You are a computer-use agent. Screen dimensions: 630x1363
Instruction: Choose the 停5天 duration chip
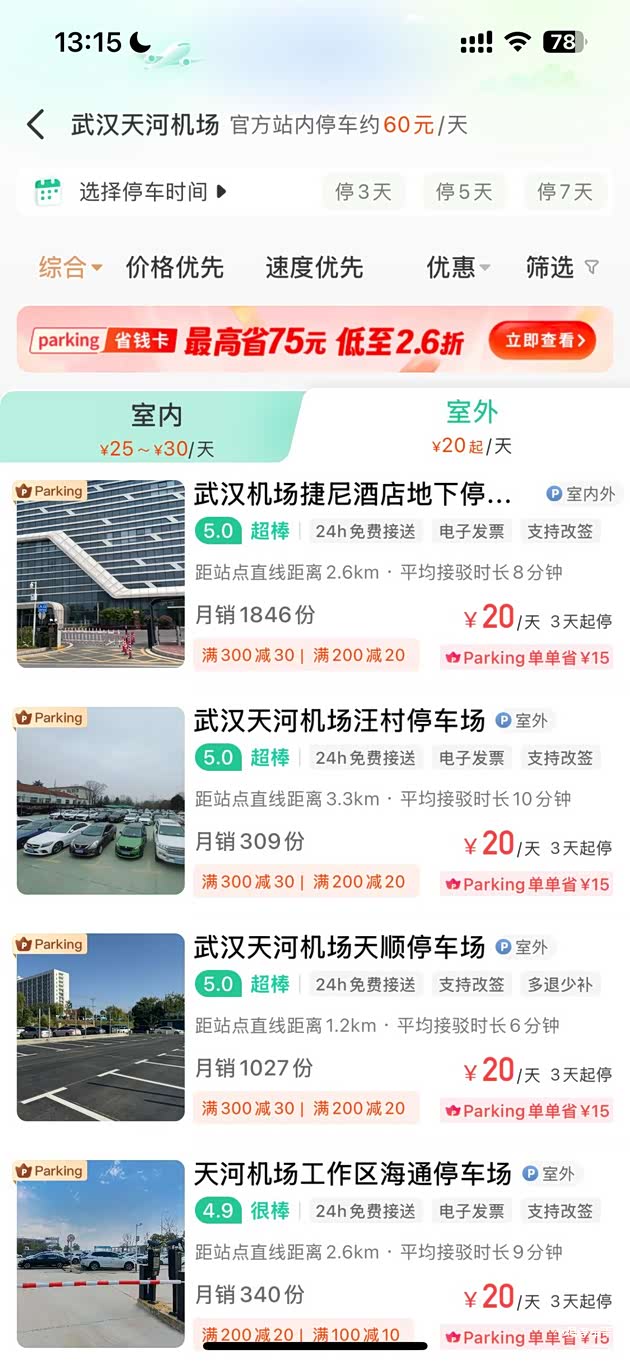[464, 191]
